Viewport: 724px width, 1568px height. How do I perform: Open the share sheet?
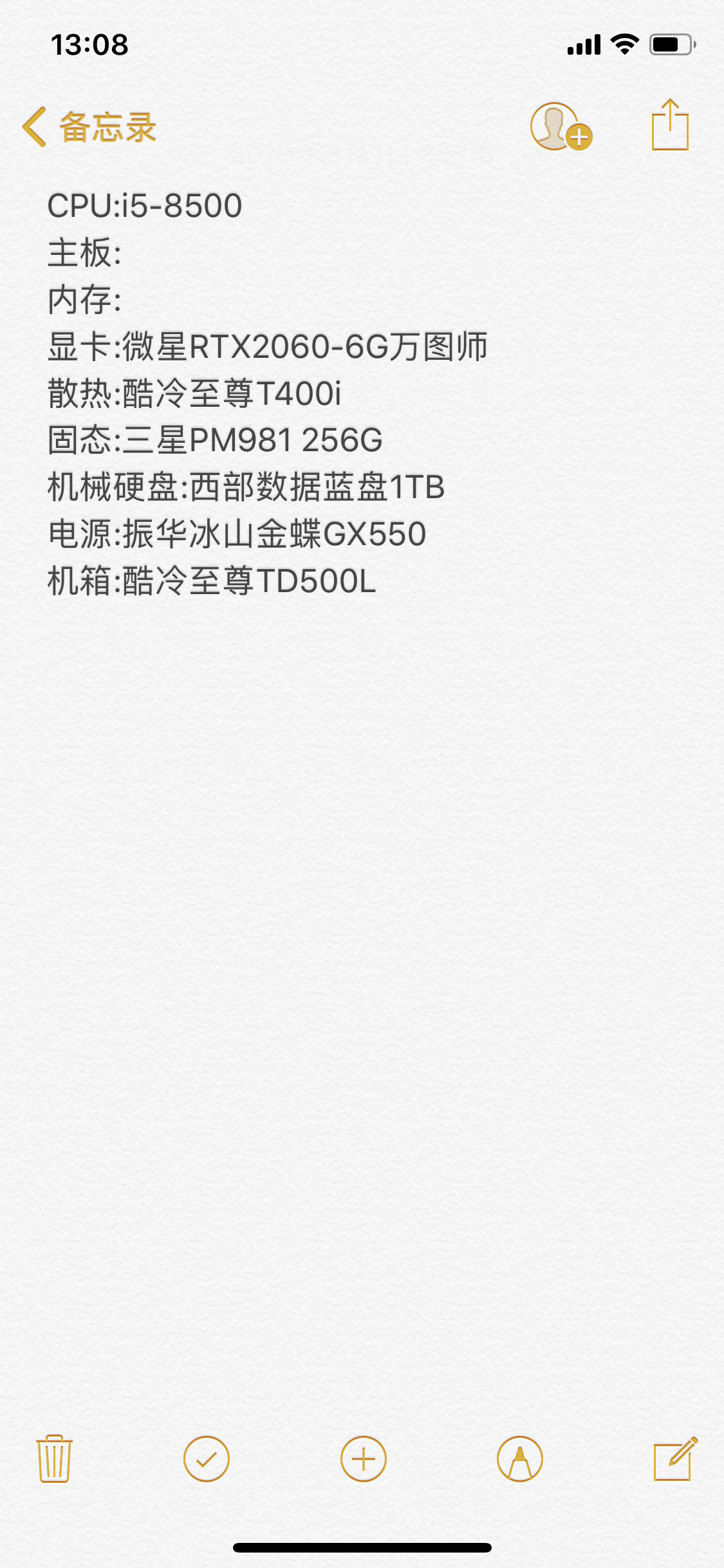tap(670, 125)
